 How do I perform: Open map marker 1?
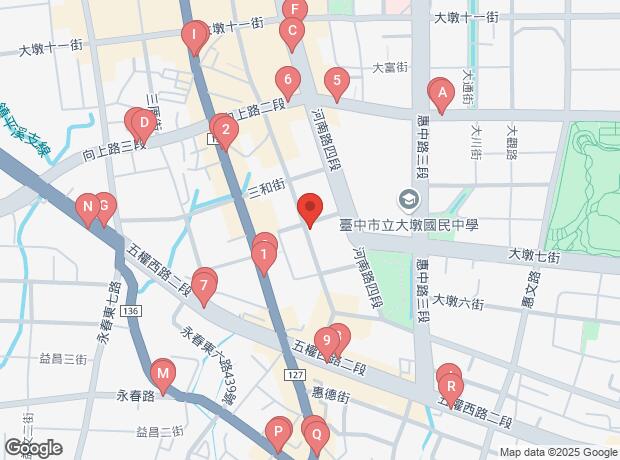(262, 256)
